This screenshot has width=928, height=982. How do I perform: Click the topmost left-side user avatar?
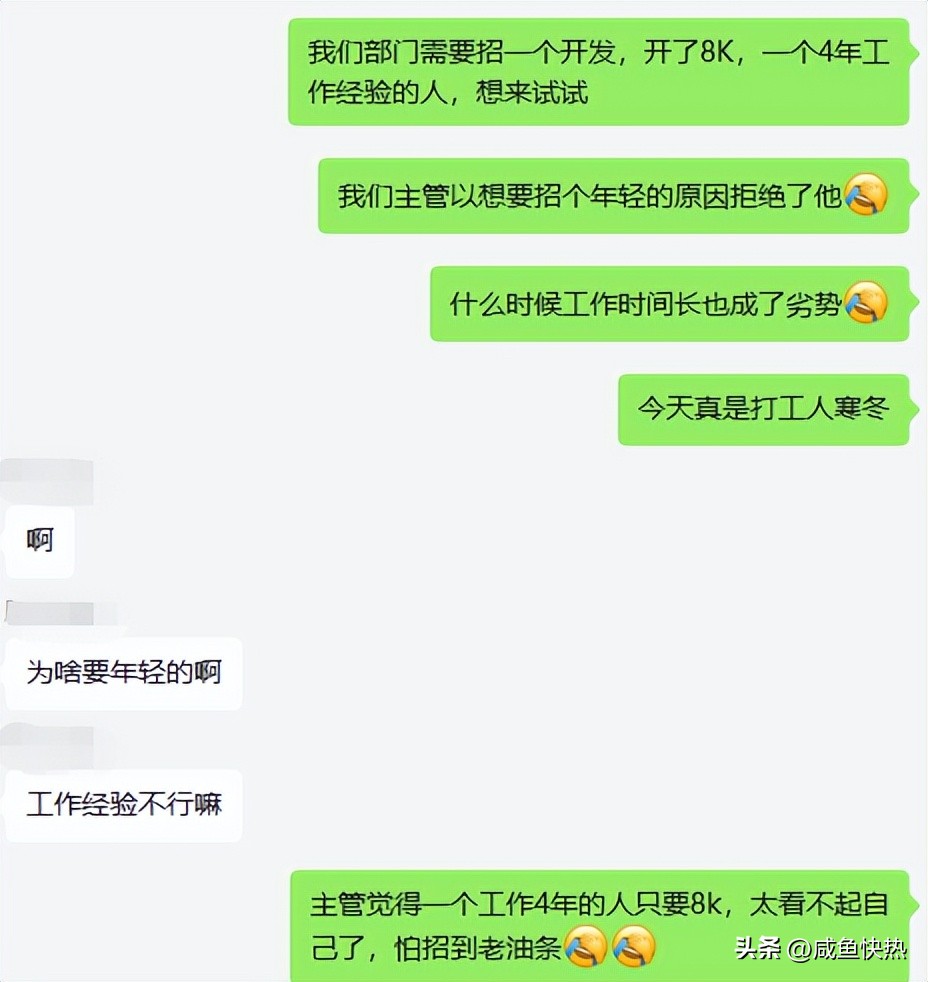coord(46,481)
